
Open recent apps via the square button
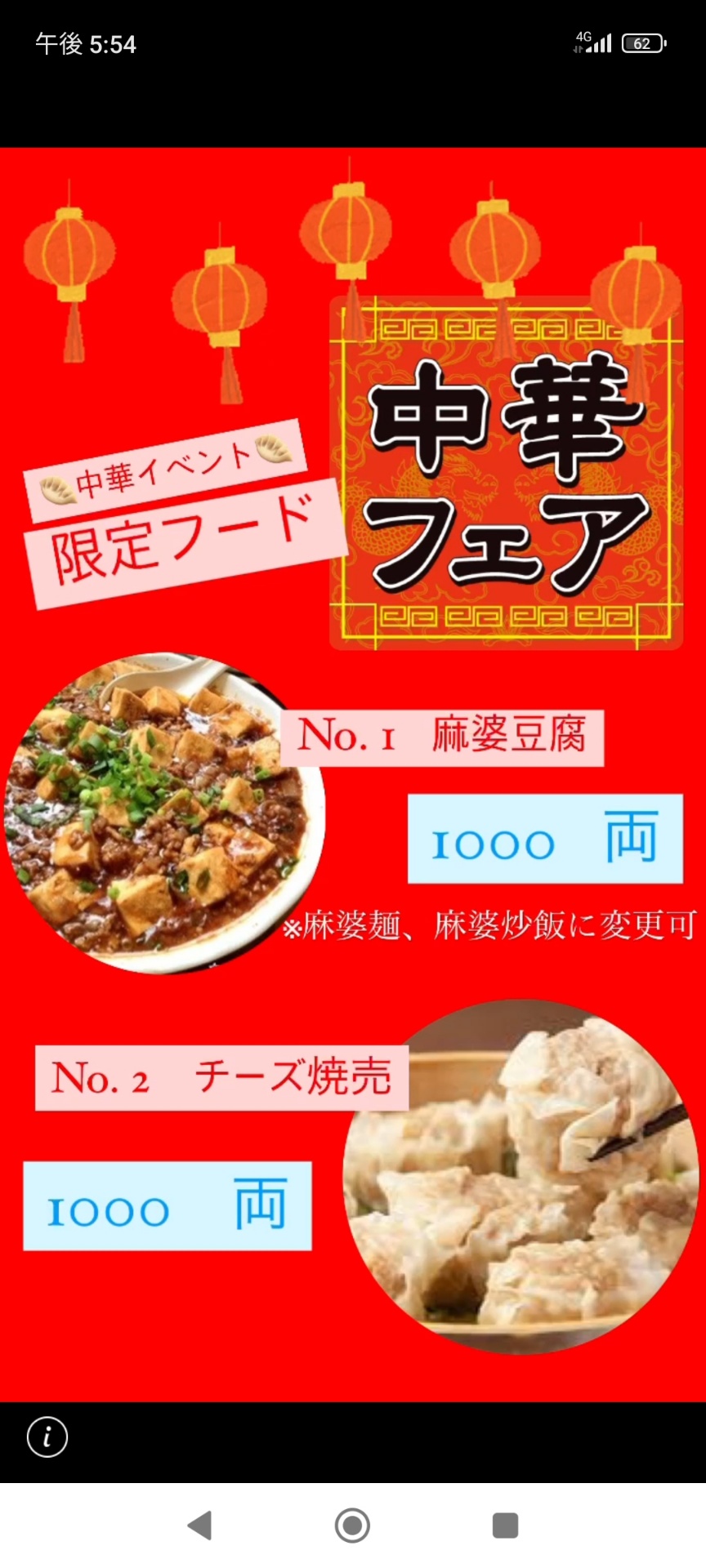pyautogui.click(x=505, y=1525)
